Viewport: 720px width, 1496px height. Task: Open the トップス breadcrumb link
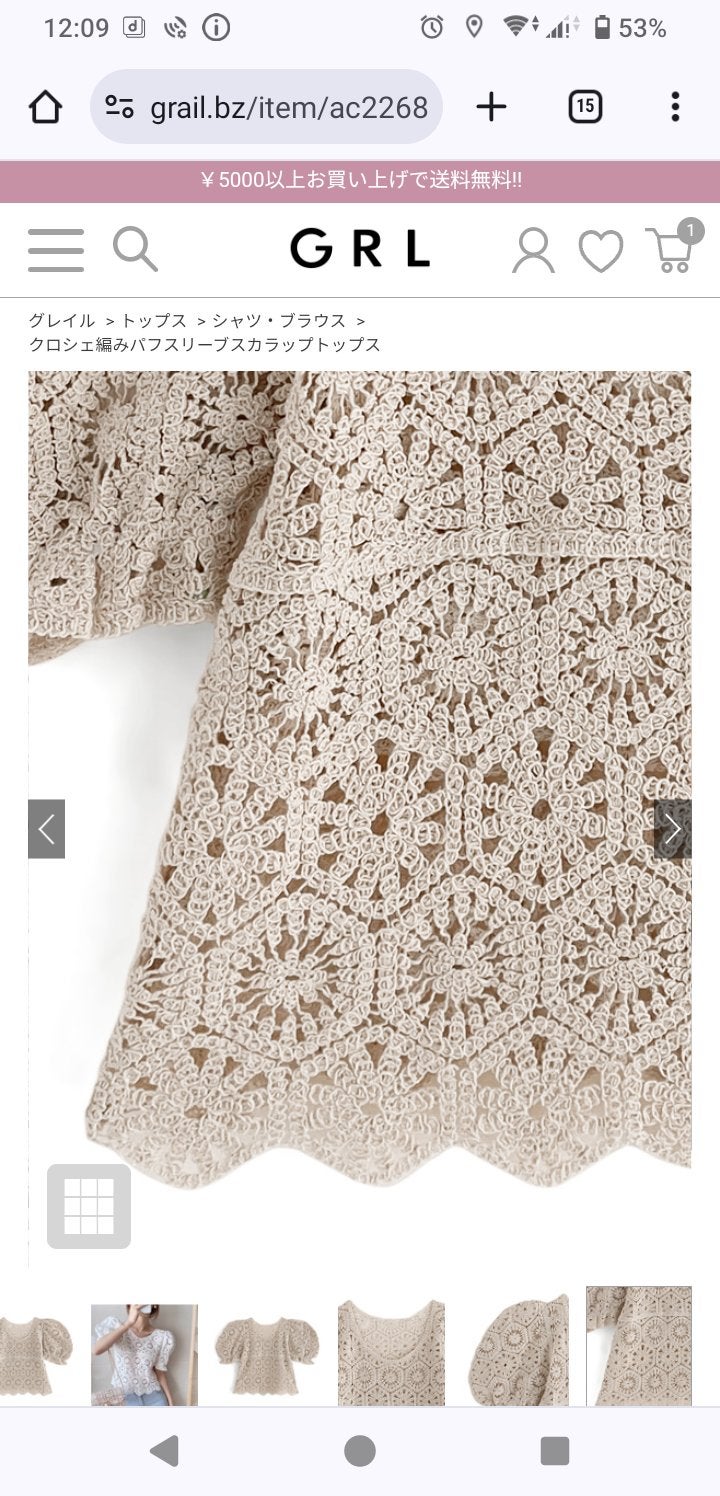154,321
